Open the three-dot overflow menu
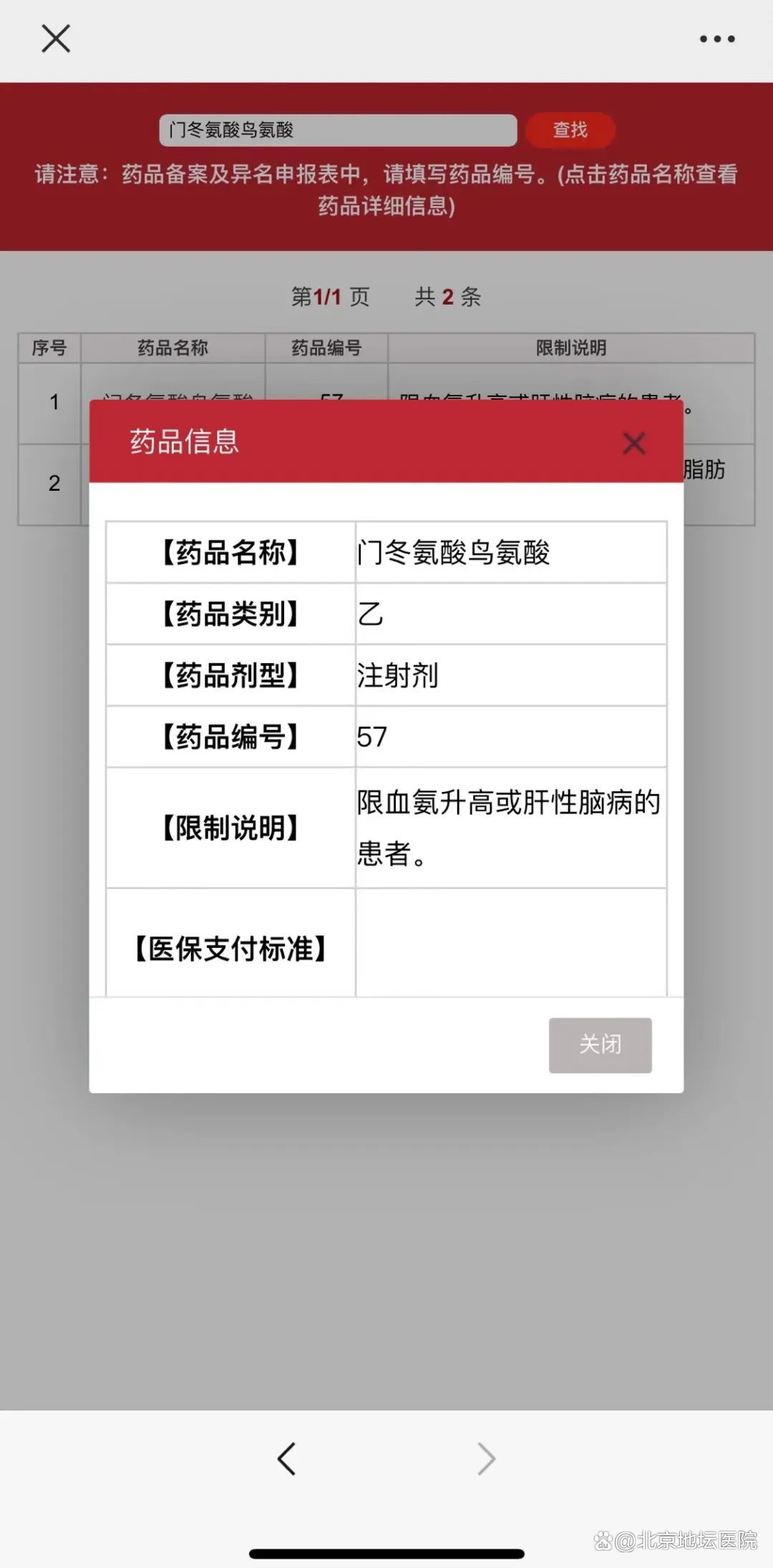Image resolution: width=773 pixels, height=1568 pixels. [x=717, y=39]
